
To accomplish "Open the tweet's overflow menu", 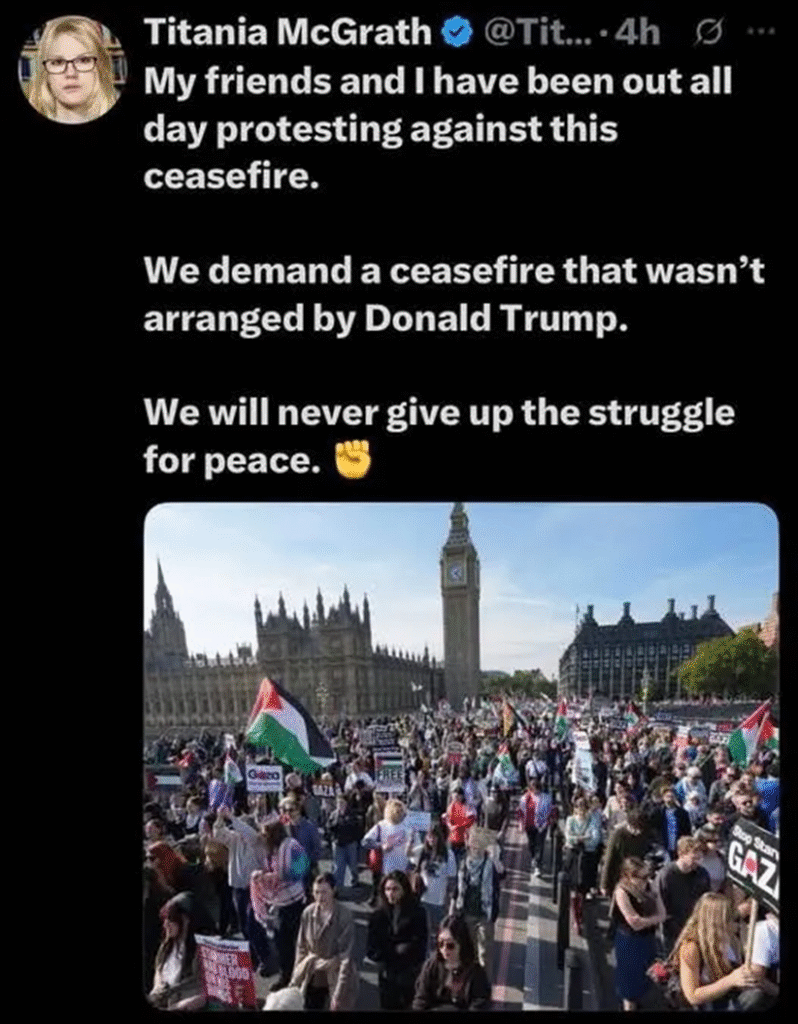I will coord(764,32).
